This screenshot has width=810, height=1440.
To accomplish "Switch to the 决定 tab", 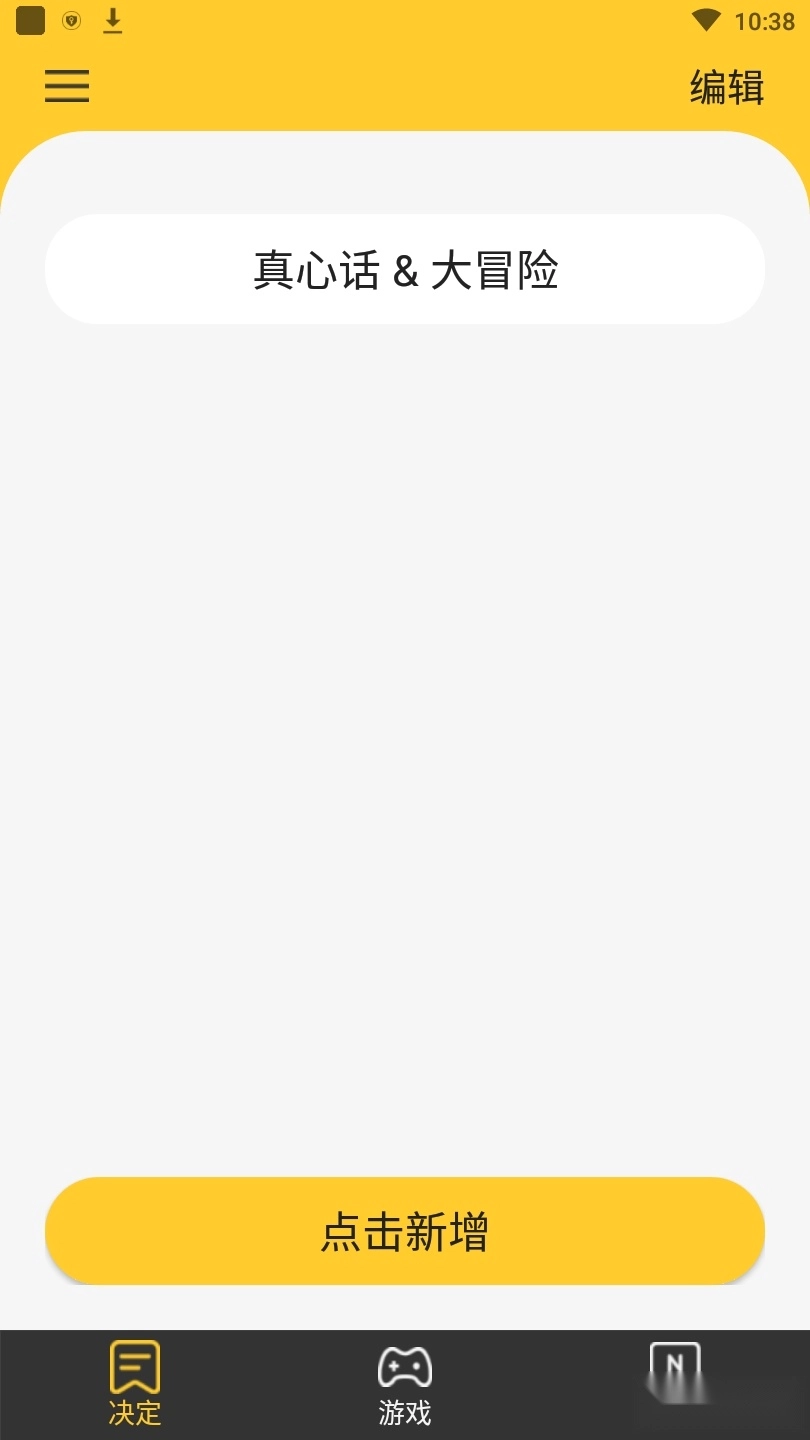I will click(x=135, y=1383).
